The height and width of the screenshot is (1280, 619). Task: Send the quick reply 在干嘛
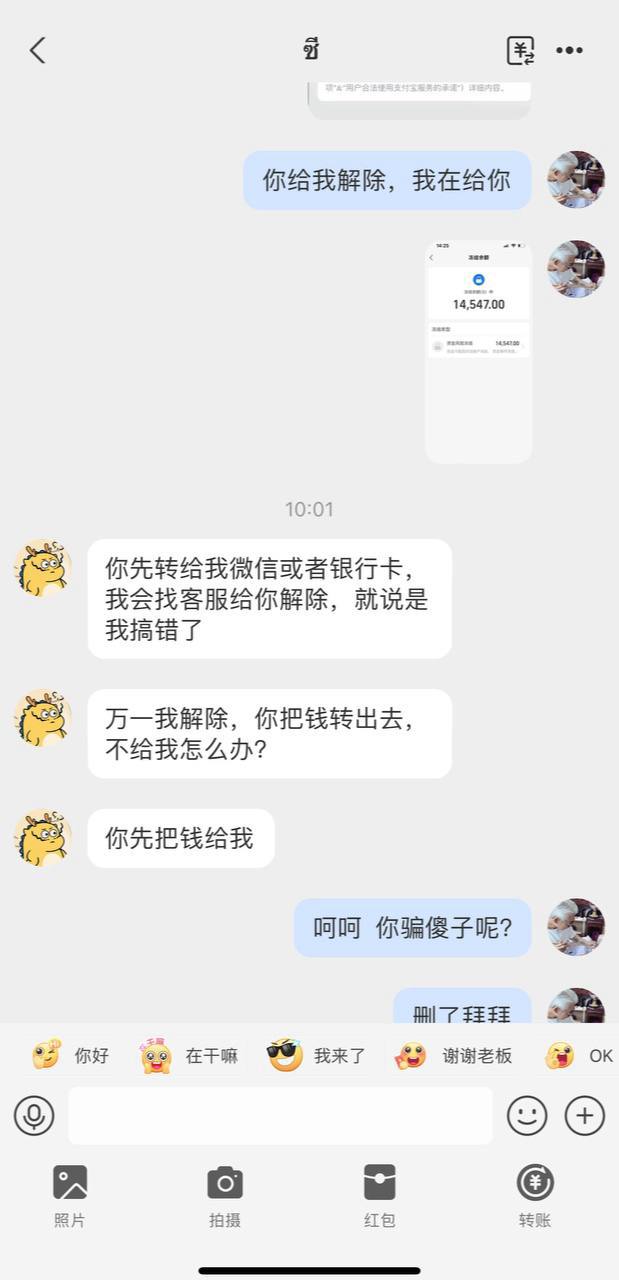pos(190,1055)
